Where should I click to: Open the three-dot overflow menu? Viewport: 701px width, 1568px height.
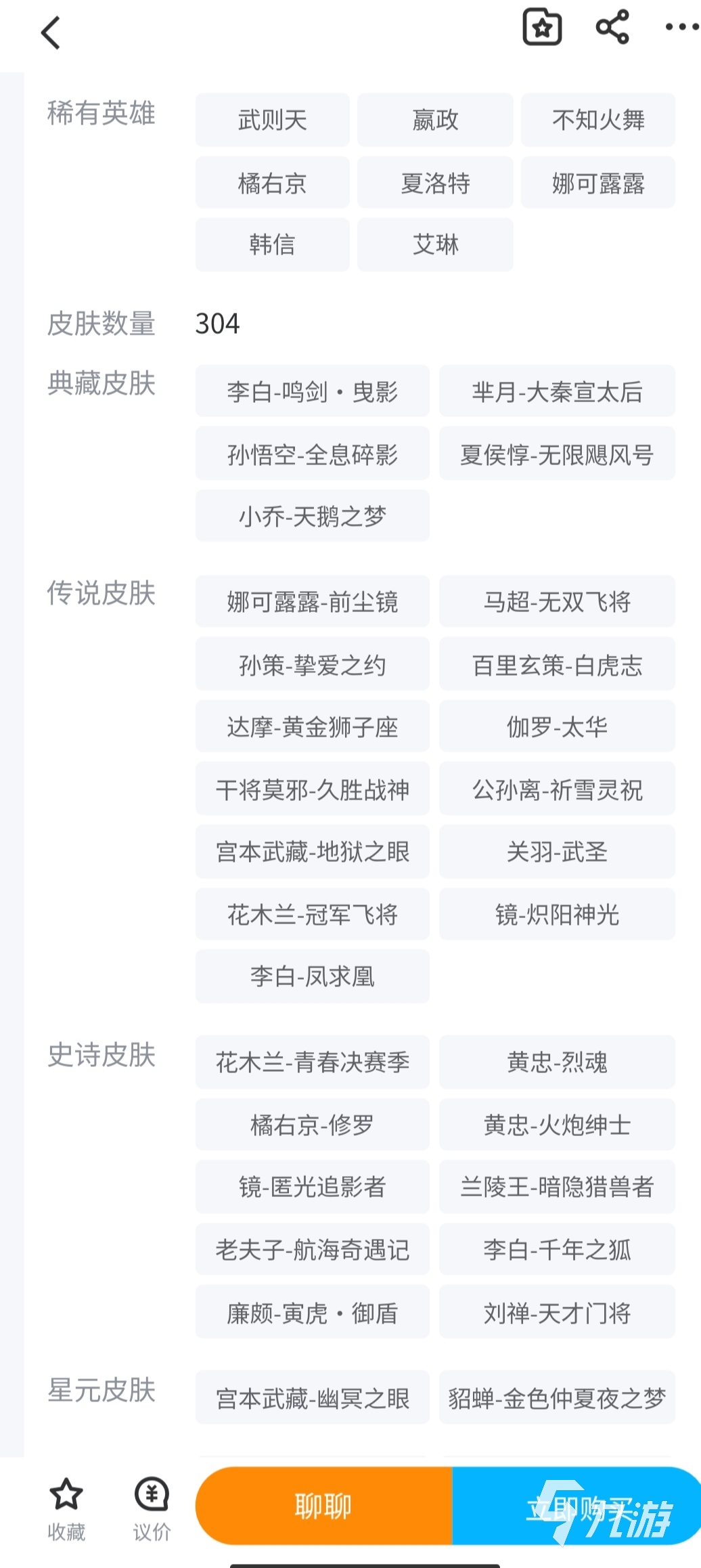[x=681, y=27]
